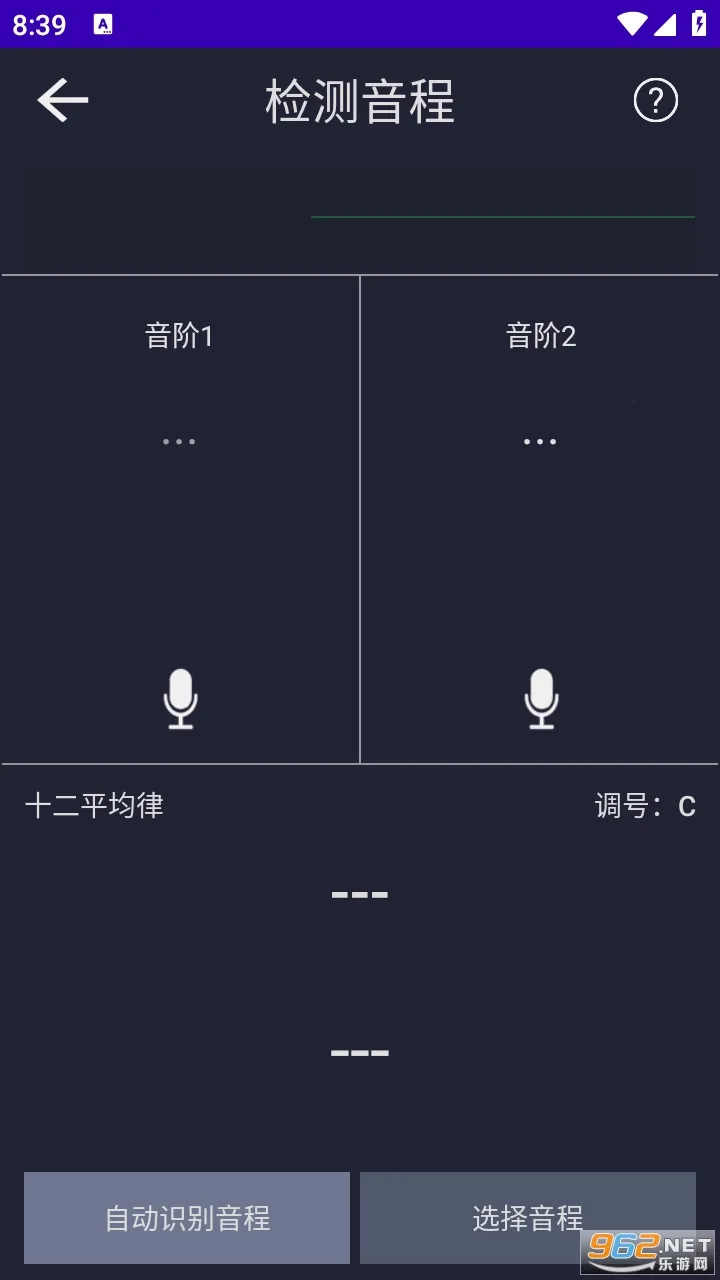Toggle recording for the 音阶1 scale
720x1280 pixels.
point(180,697)
